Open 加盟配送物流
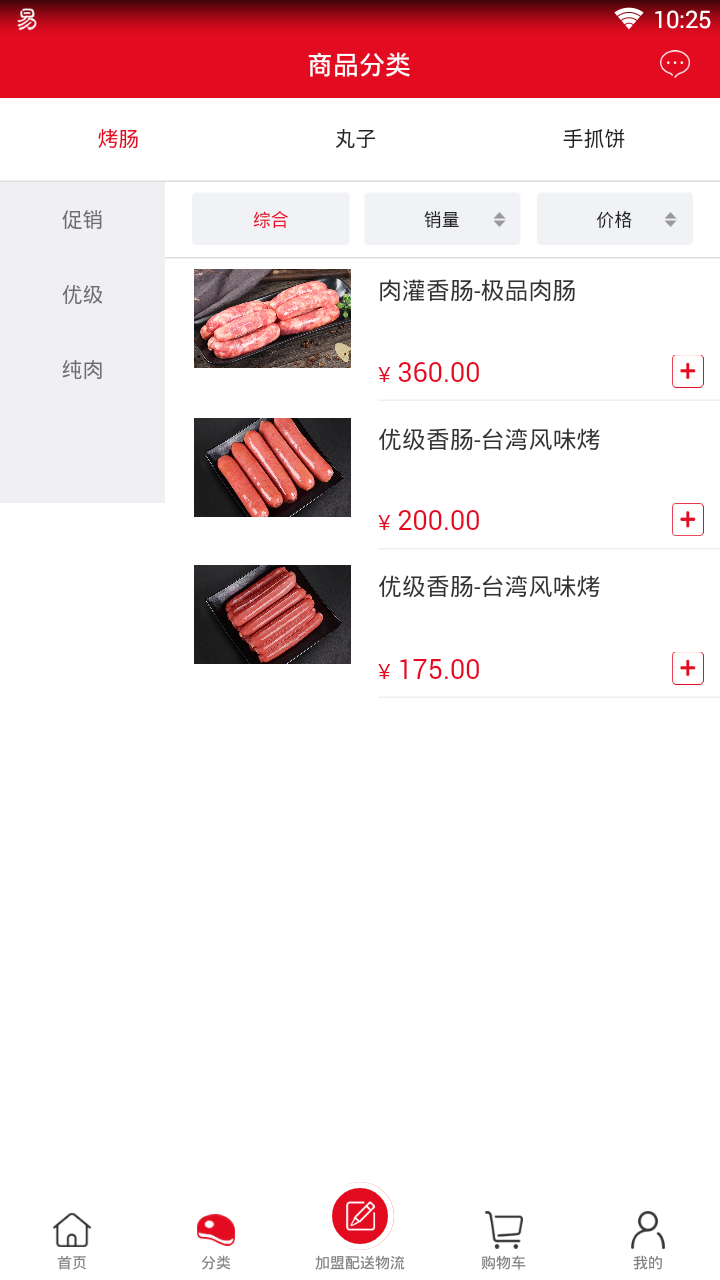This screenshot has width=720, height=1280. pyautogui.click(x=360, y=1227)
